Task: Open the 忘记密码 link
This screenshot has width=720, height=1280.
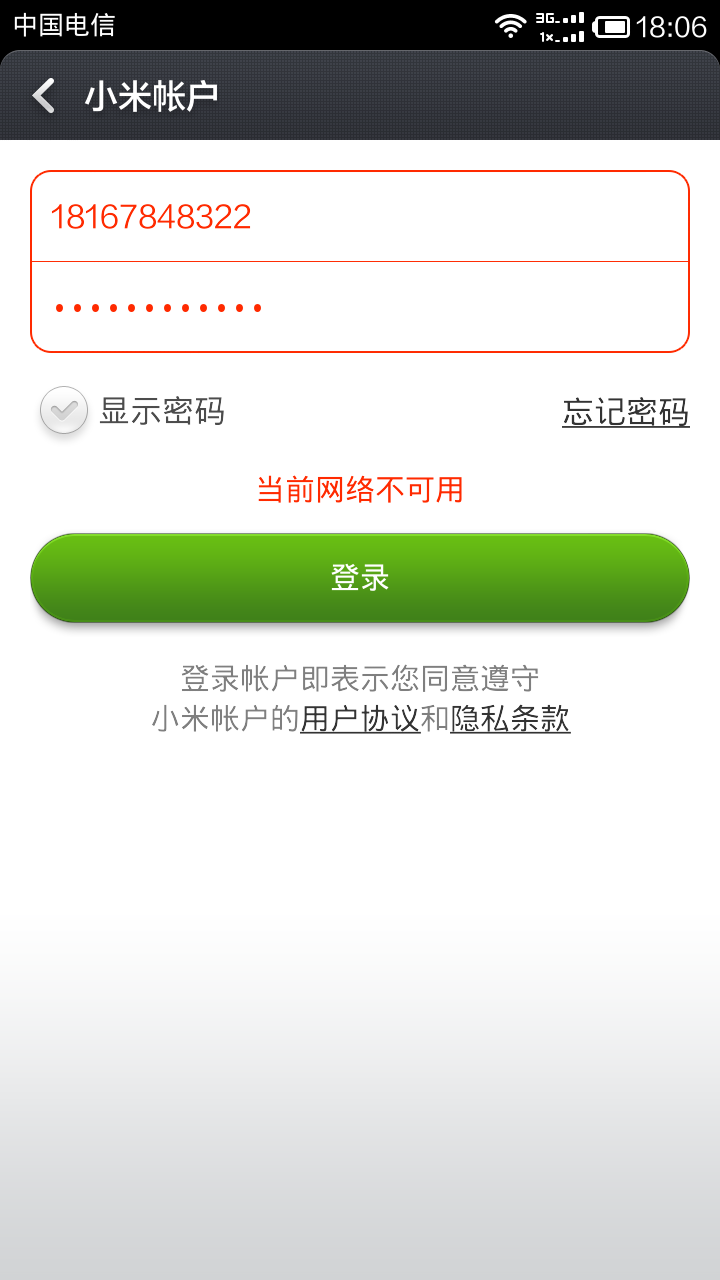Action: pyautogui.click(x=625, y=412)
